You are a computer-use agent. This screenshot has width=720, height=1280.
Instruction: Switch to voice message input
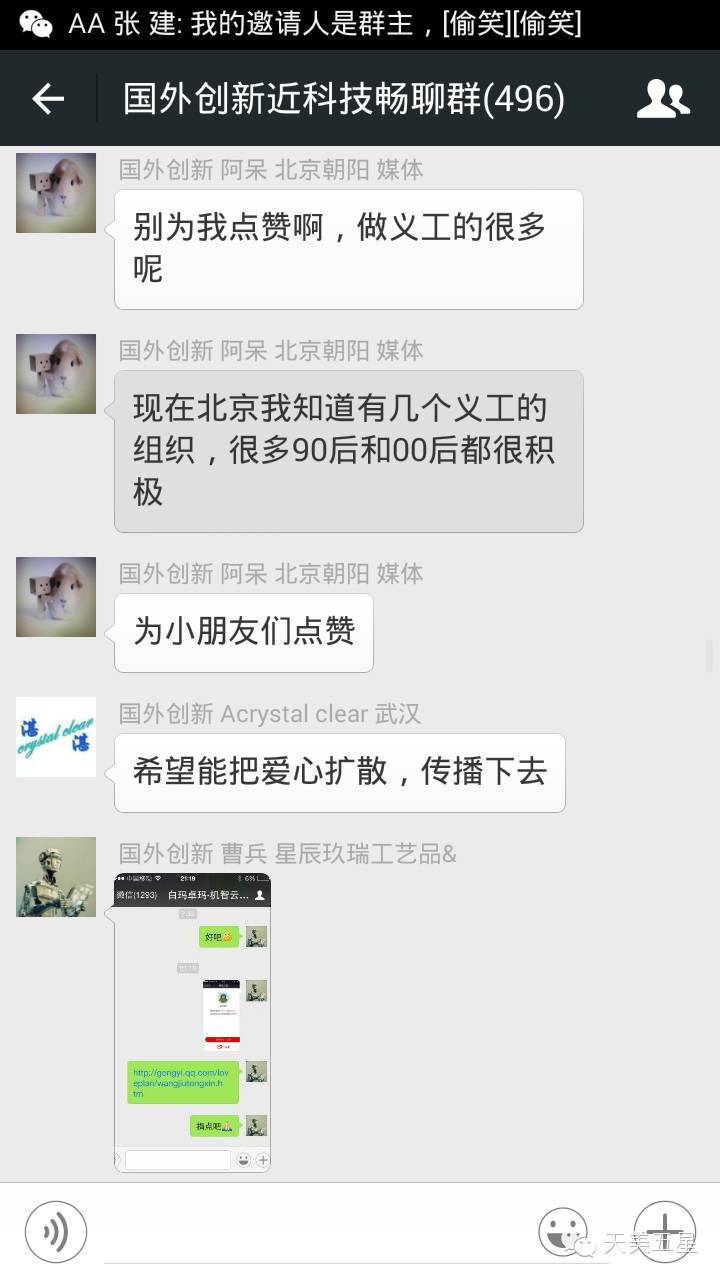[56, 1232]
